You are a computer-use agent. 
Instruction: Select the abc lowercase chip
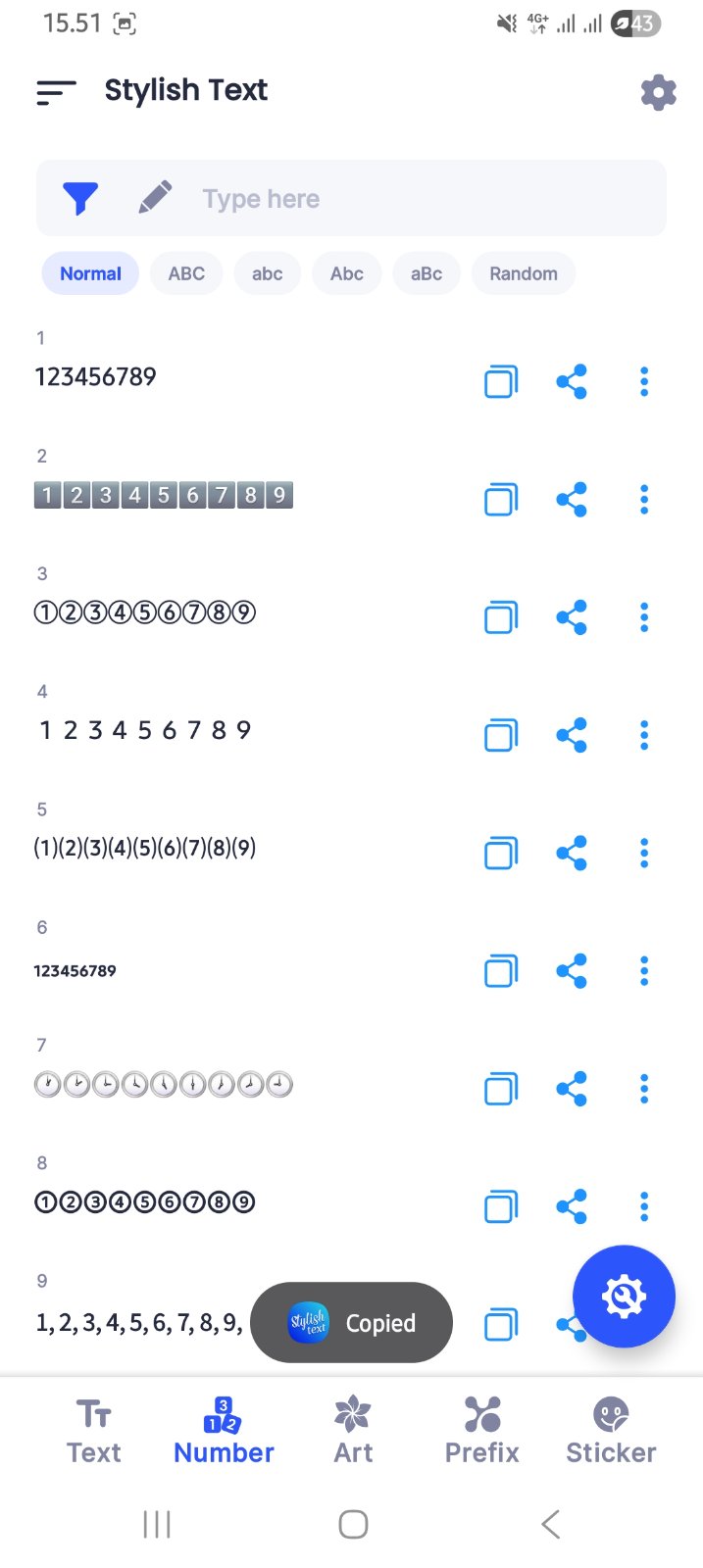pos(267,273)
